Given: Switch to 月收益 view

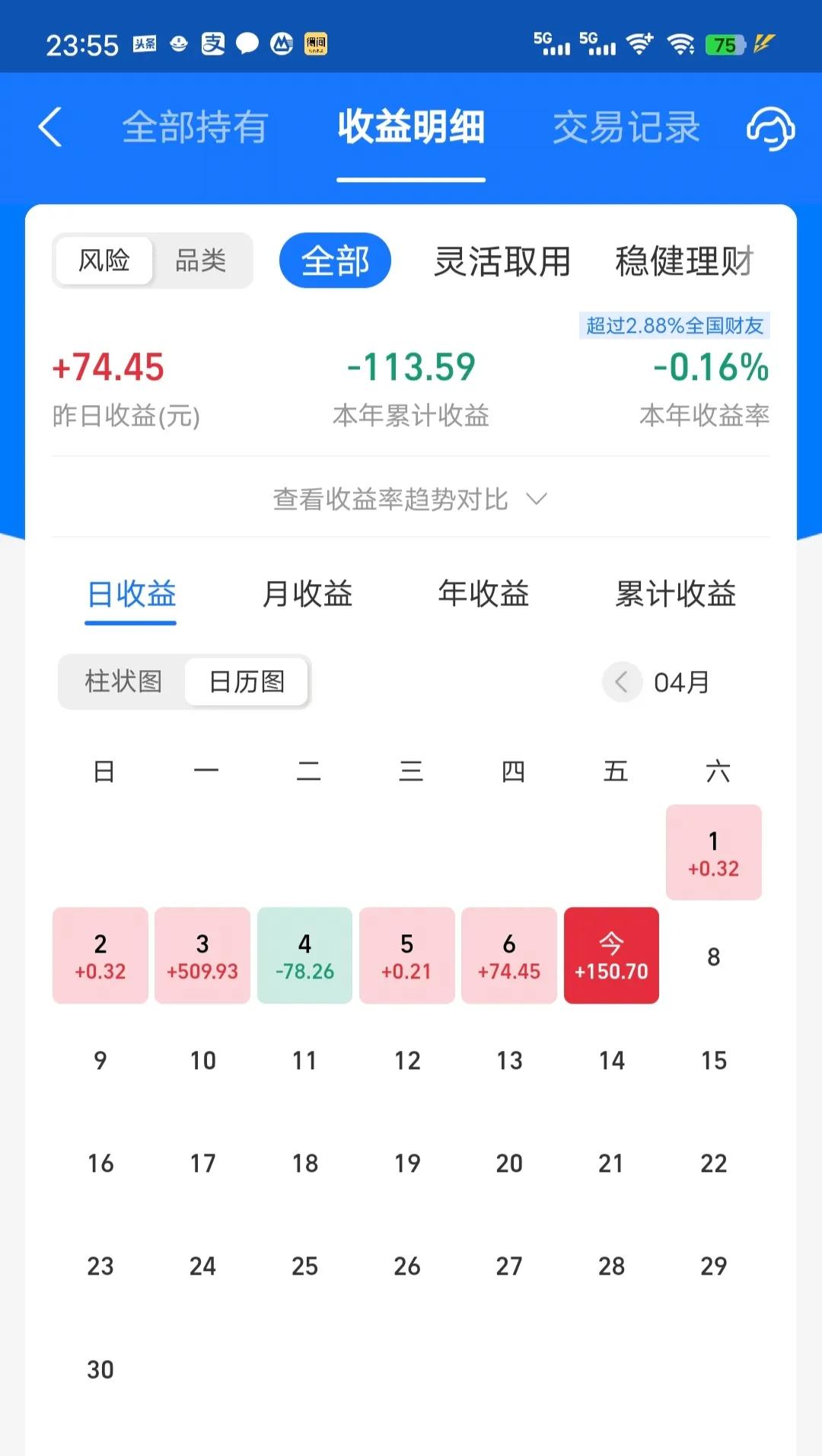Looking at the screenshot, I should click(307, 594).
